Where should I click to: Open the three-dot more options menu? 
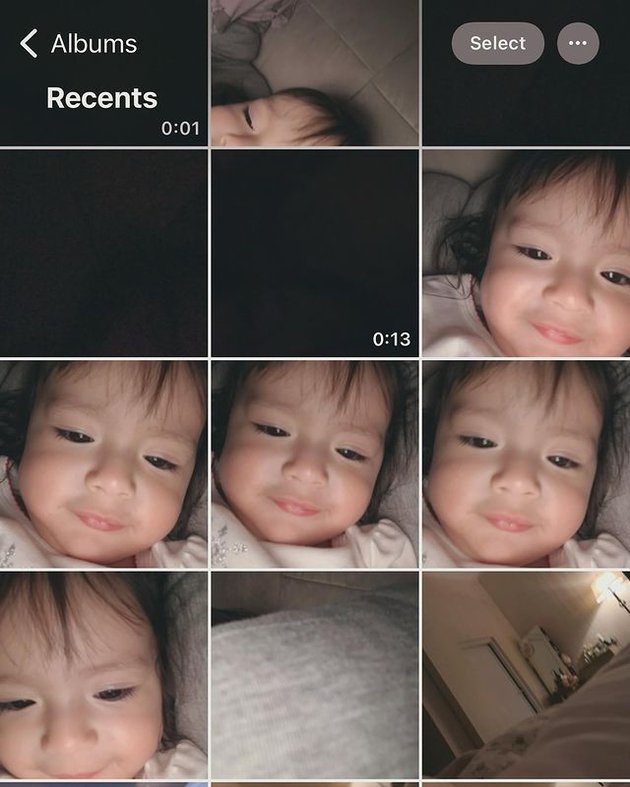tap(577, 43)
